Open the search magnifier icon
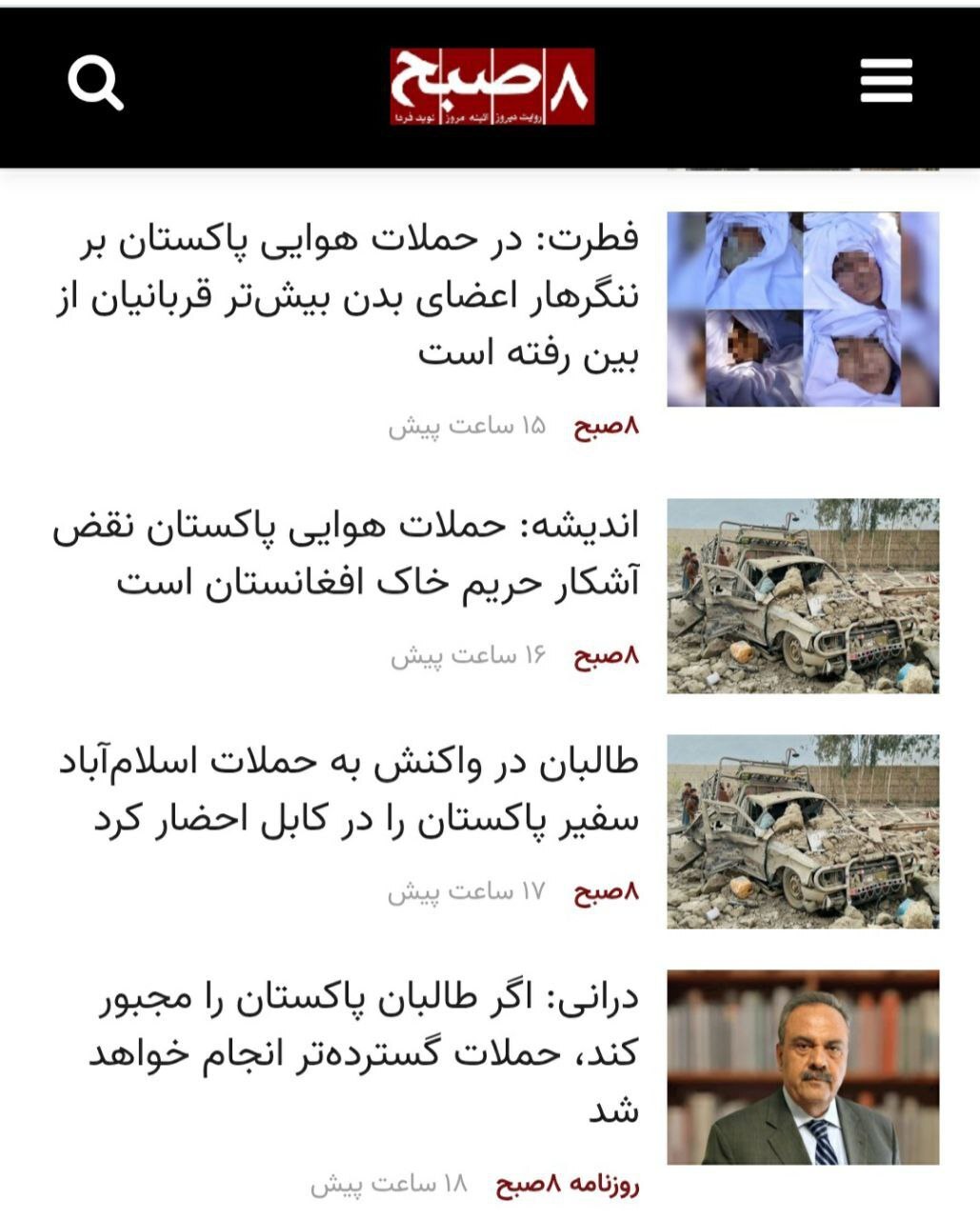 coord(95,83)
